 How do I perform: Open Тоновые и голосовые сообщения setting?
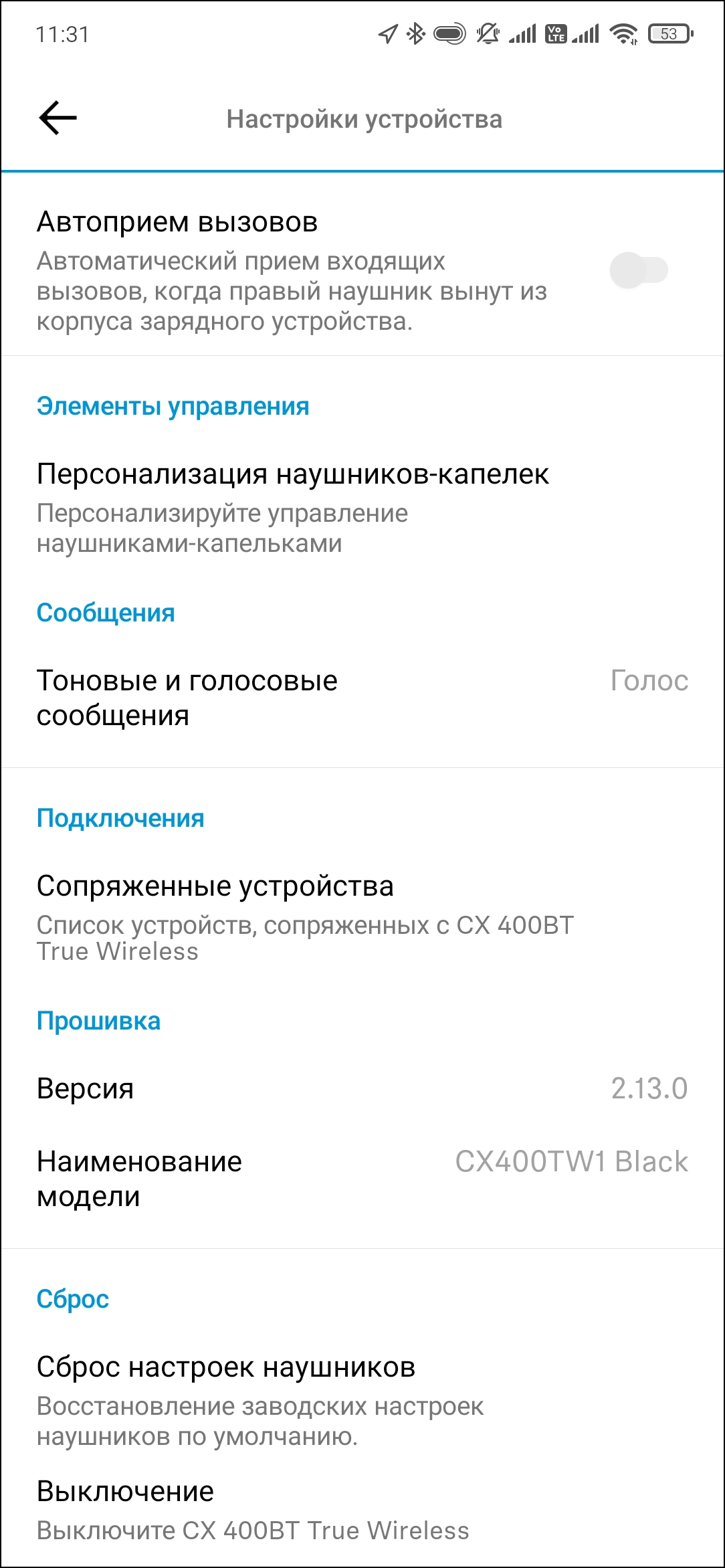(362, 698)
